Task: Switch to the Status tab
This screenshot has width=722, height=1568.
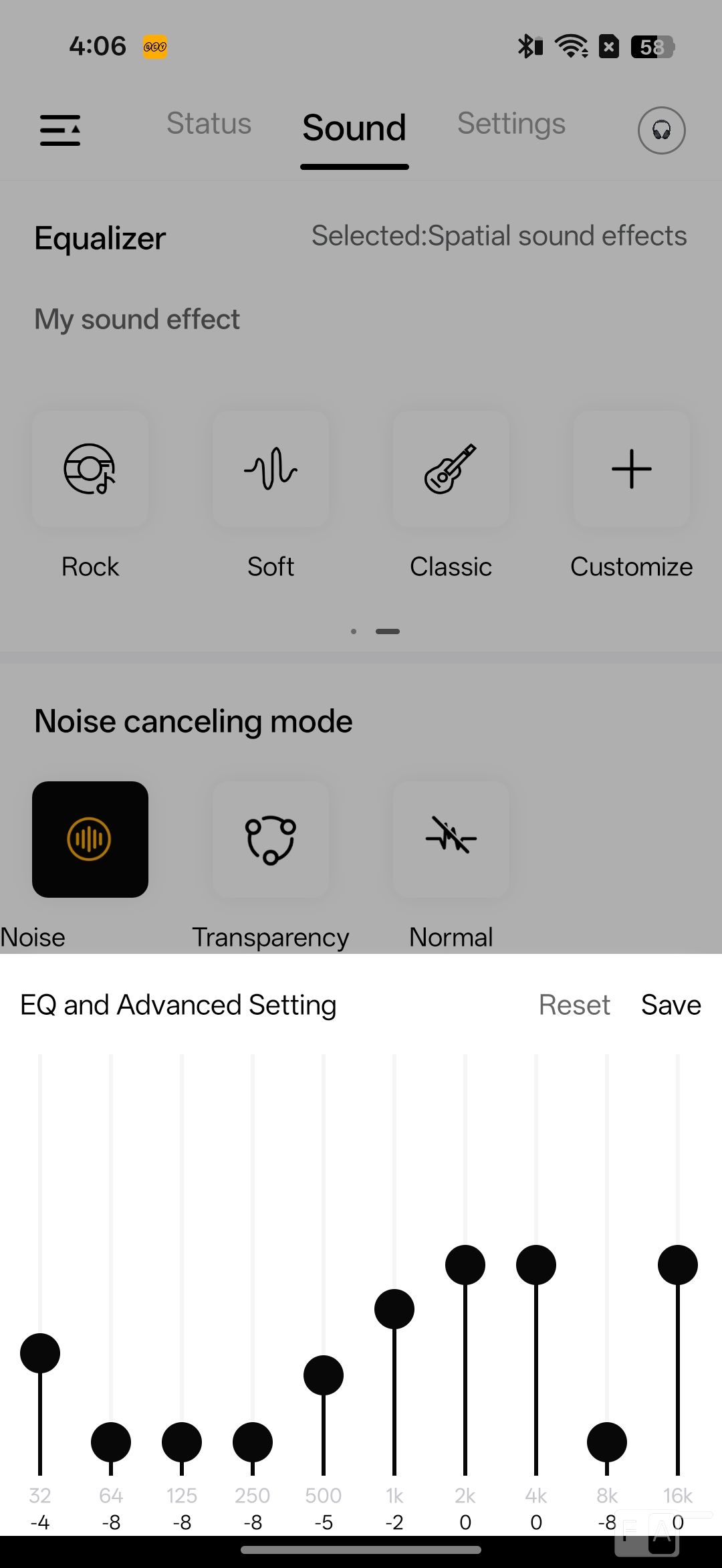Action: click(x=209, y=124)
